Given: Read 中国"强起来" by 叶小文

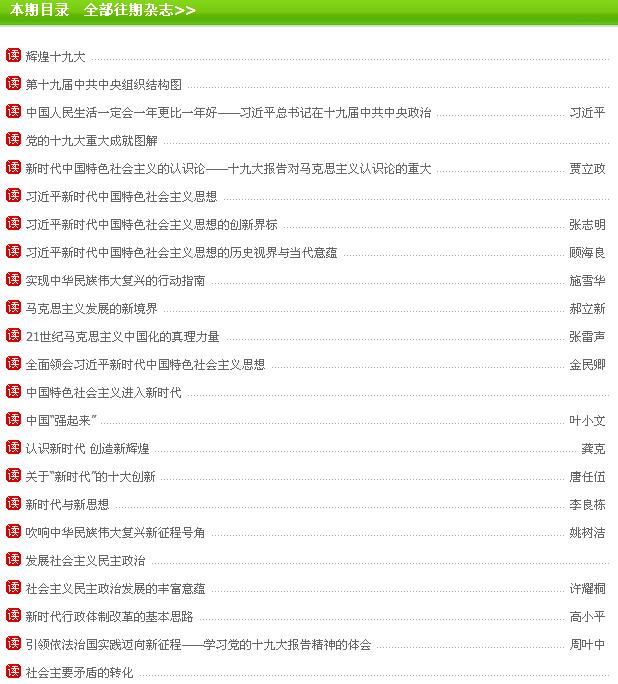Looking at the screenshot, I should pyautogui.click(x=61, y=421).
